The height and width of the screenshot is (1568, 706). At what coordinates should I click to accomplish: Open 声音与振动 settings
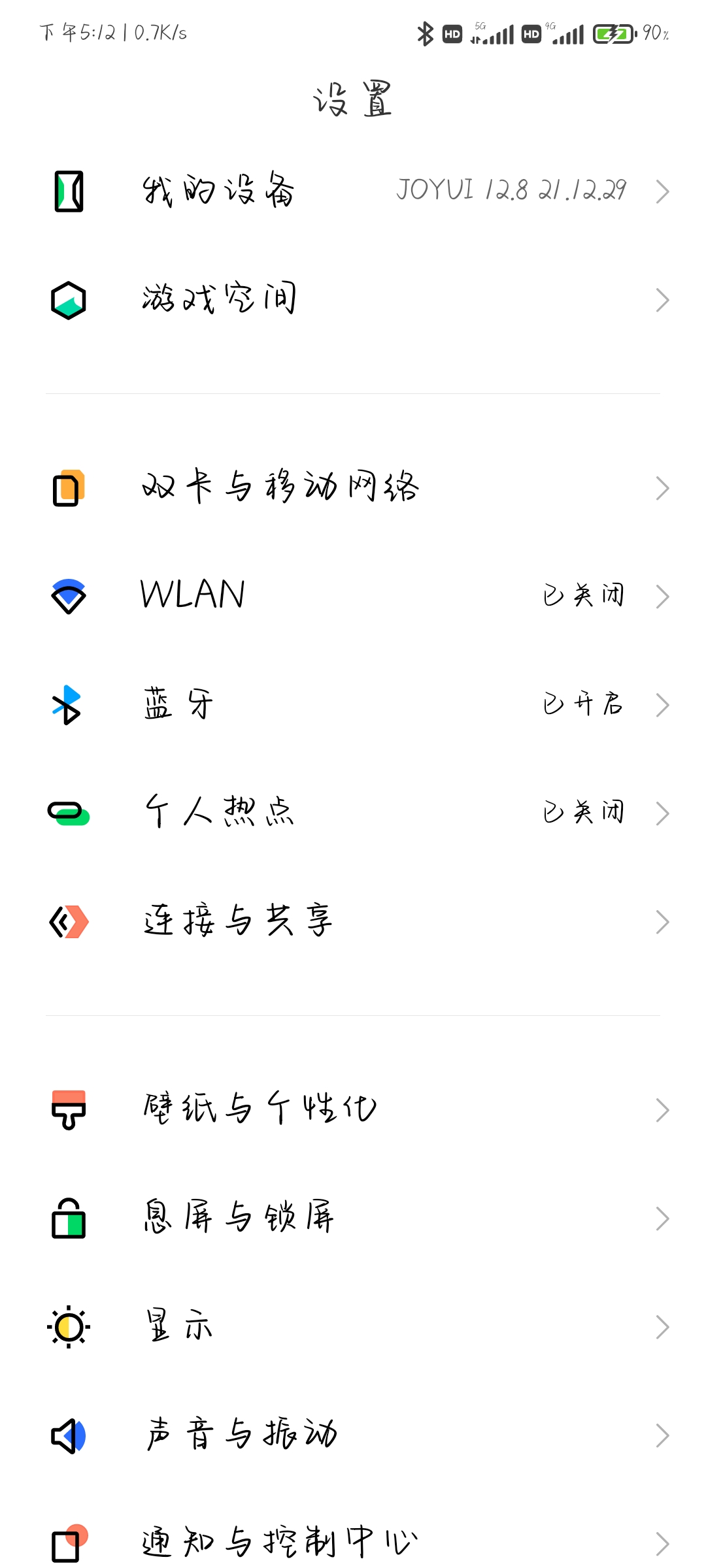pyautogui.click(x=353, y=1435)
